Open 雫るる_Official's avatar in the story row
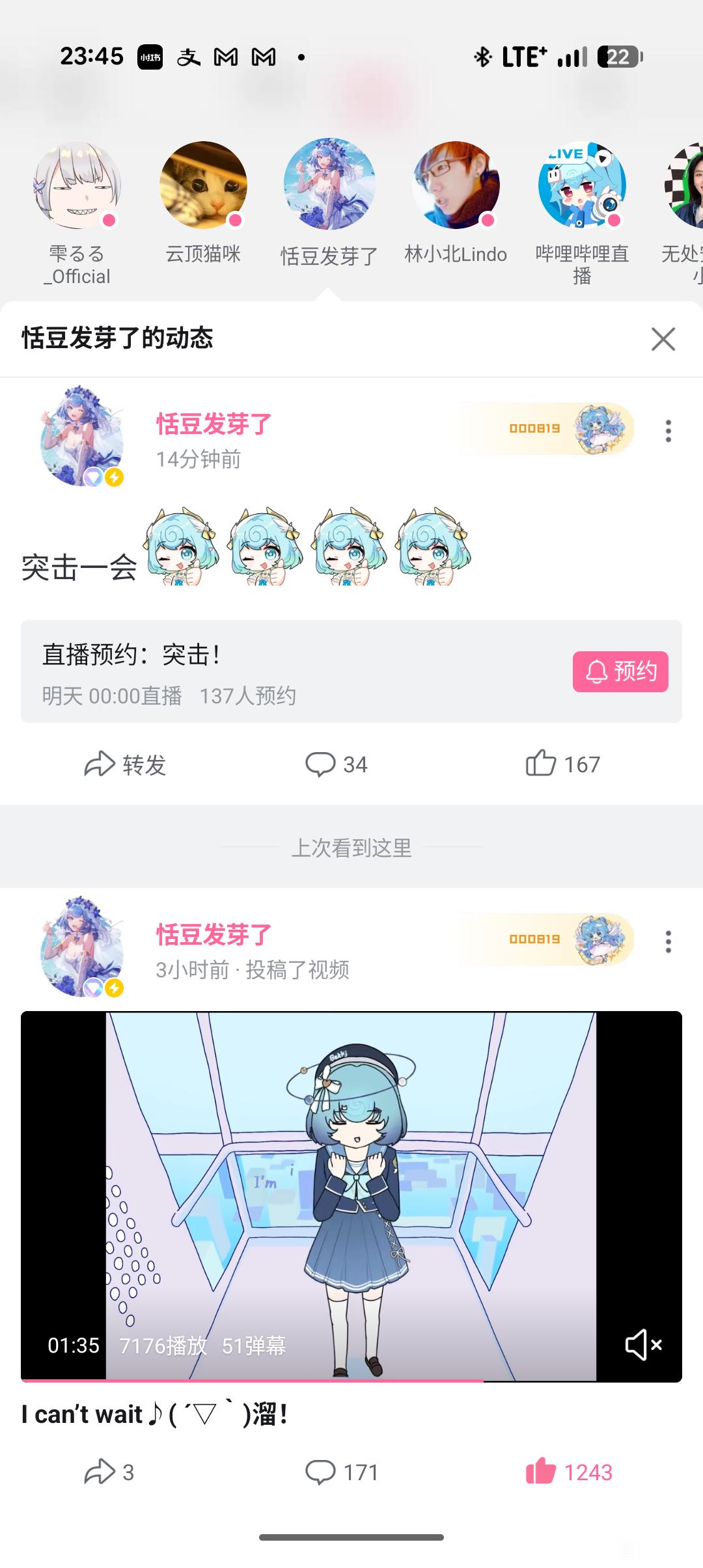Screen dimensions: 703x1568 [77, 186]
